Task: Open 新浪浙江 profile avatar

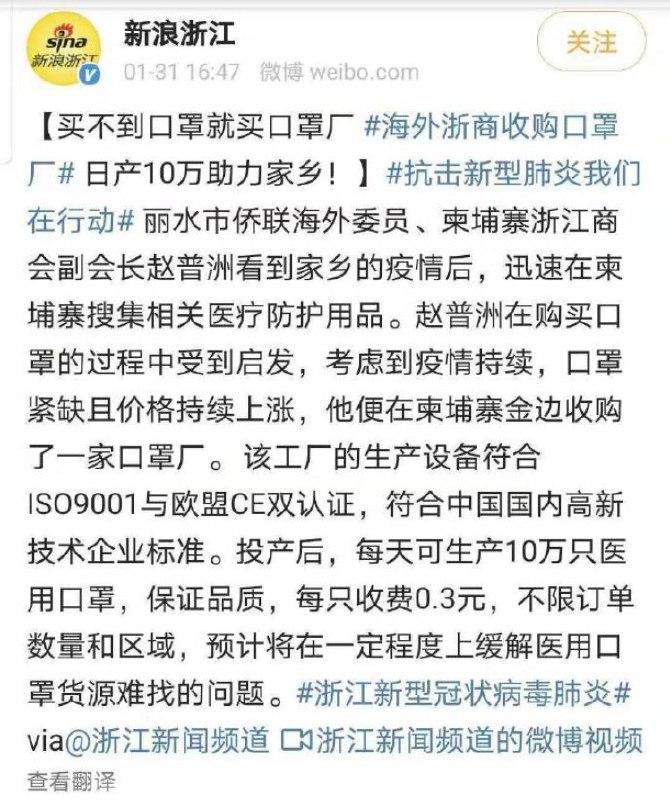Action: pyautogui.click(x=64, y=47)
